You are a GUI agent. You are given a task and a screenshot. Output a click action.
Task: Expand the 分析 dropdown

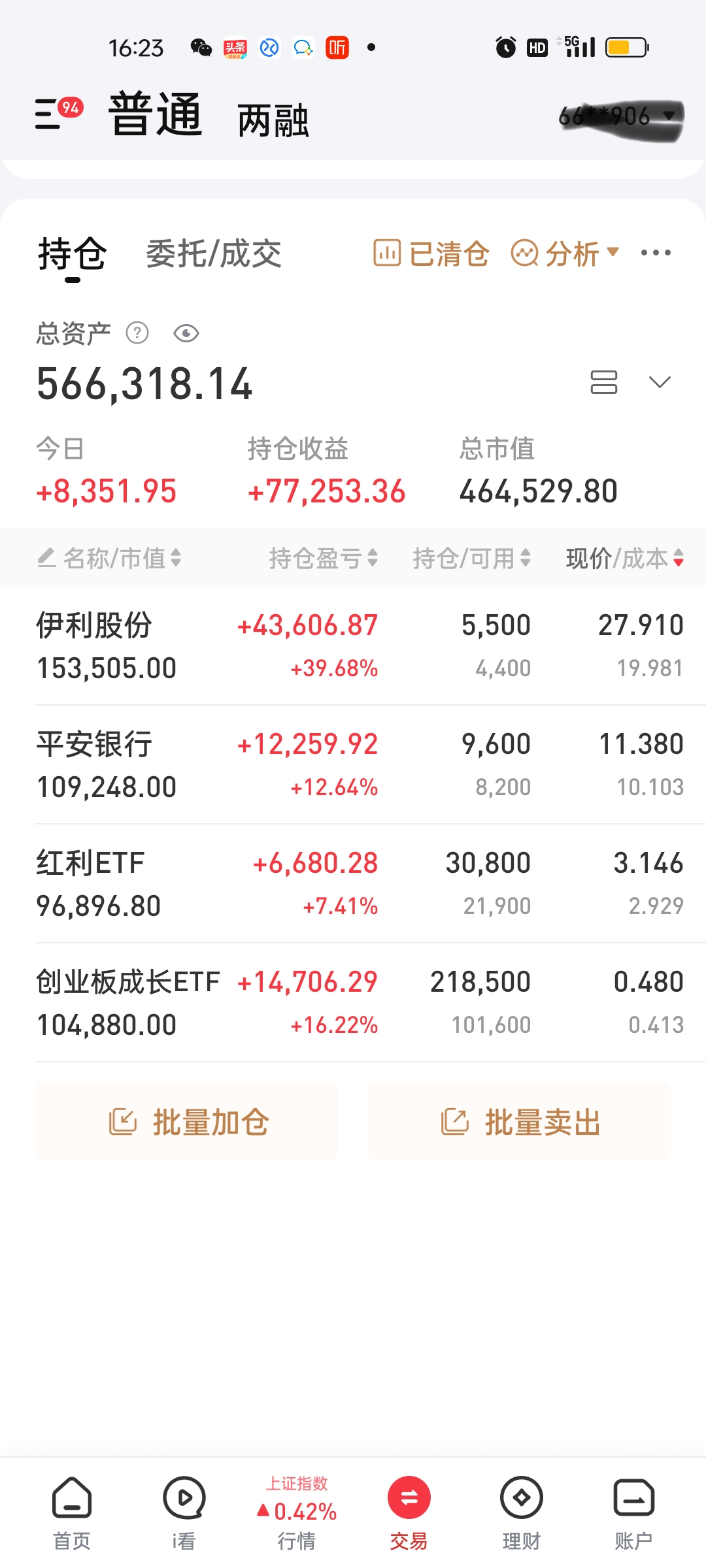[x=565, y=253]
